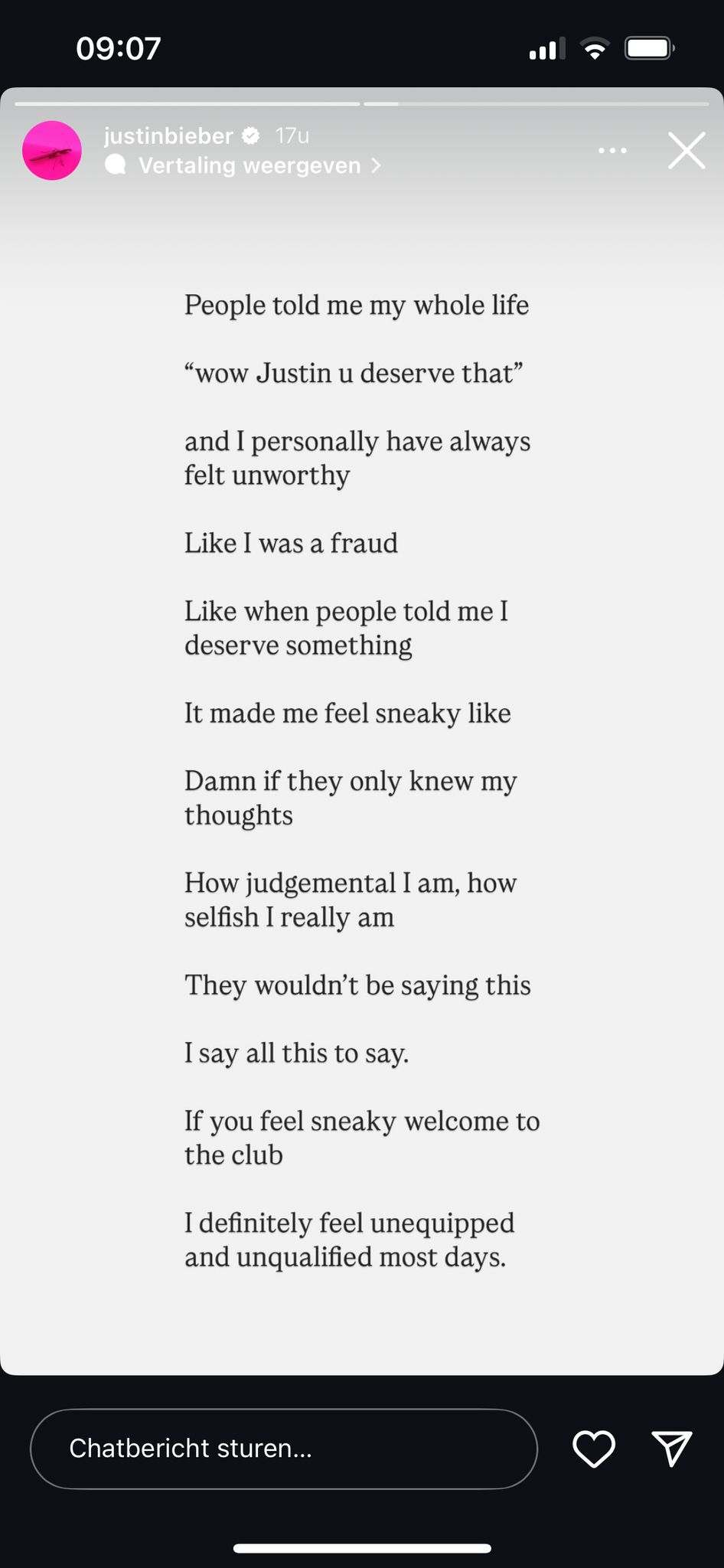This screenshot has width=724, height=1568.
Task: Close the story viewer
Action: [686, 151]
